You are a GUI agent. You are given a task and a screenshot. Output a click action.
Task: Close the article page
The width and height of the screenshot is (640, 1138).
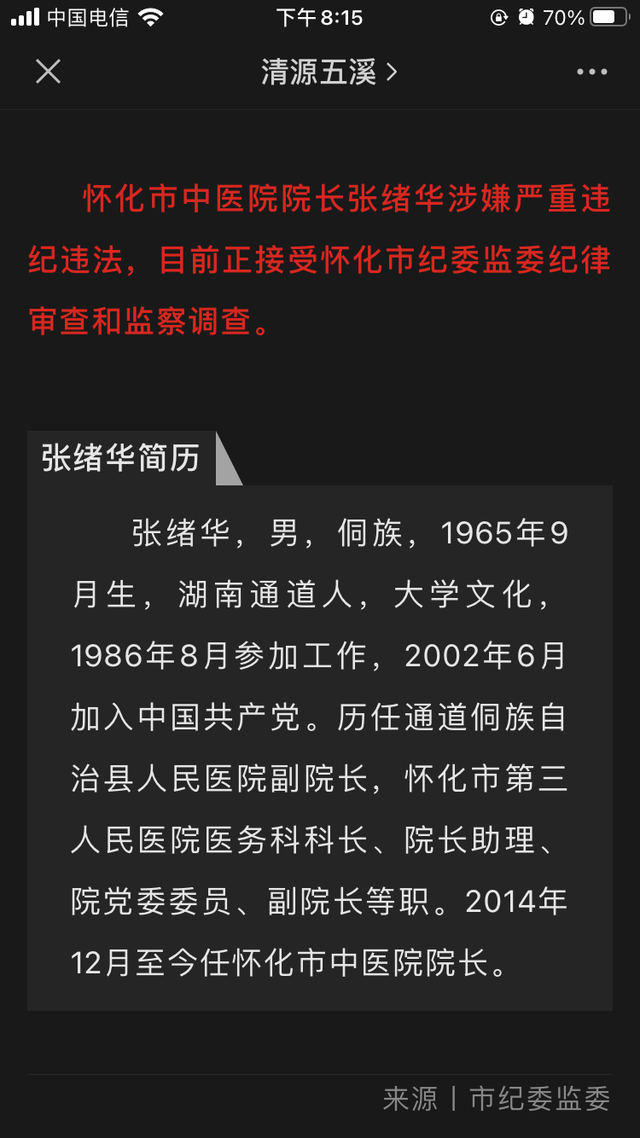coord(48,71)
